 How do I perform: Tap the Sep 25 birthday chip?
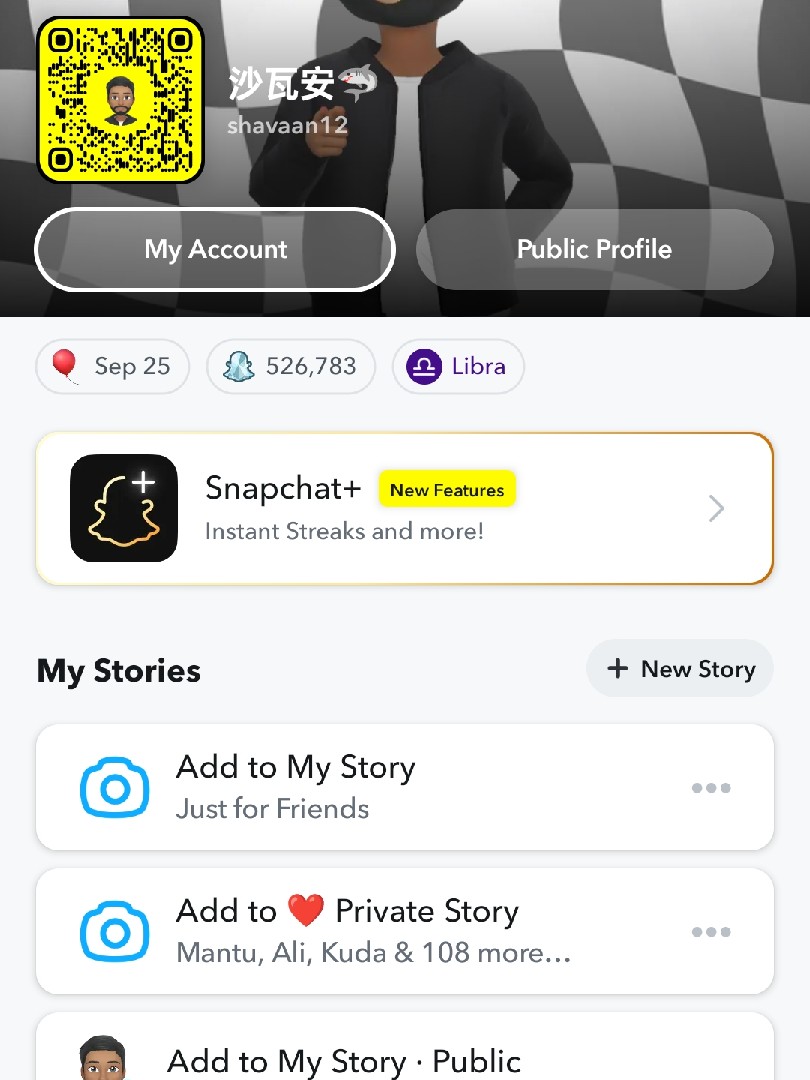coord(112,366)
